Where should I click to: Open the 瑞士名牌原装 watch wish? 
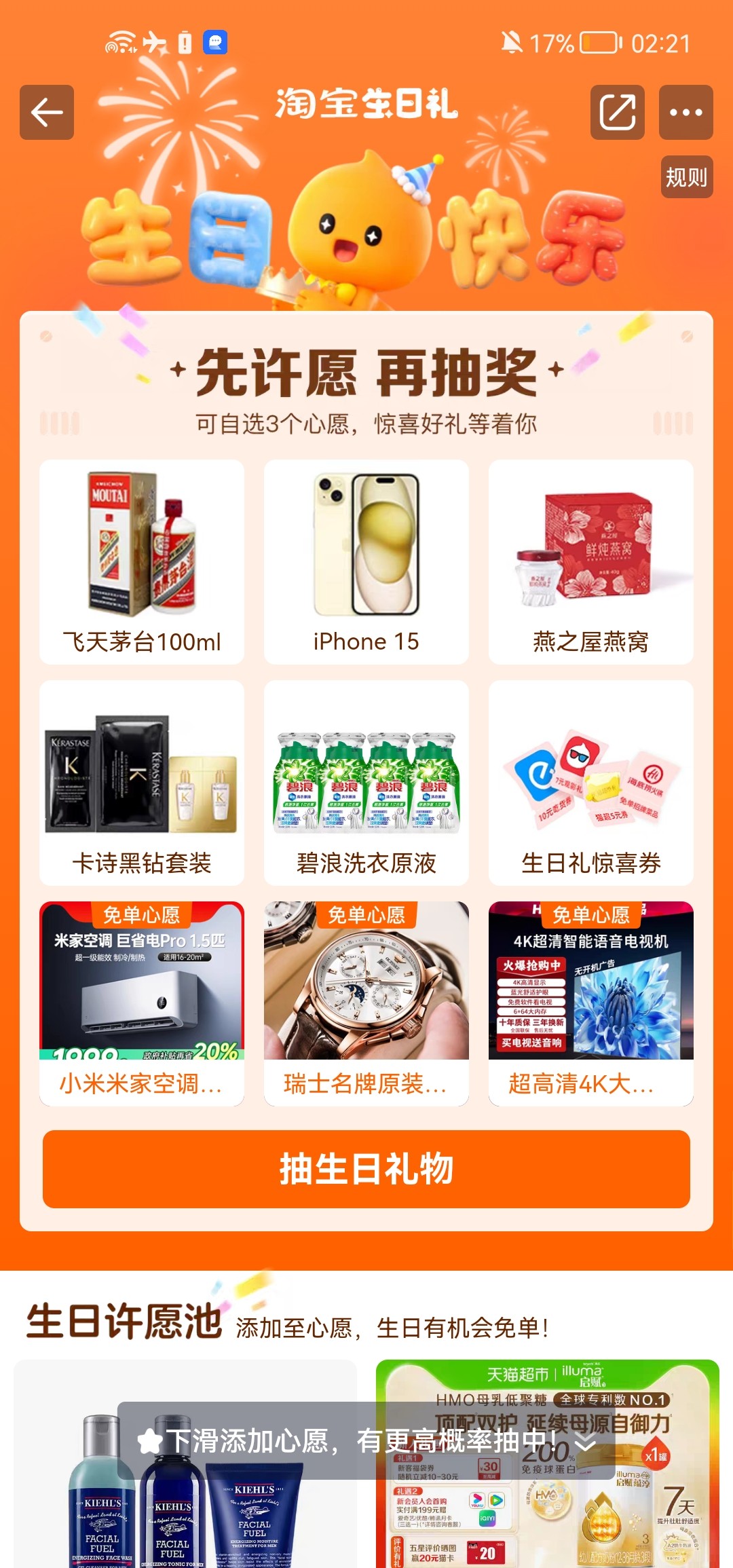click(x=366, y=1003)
